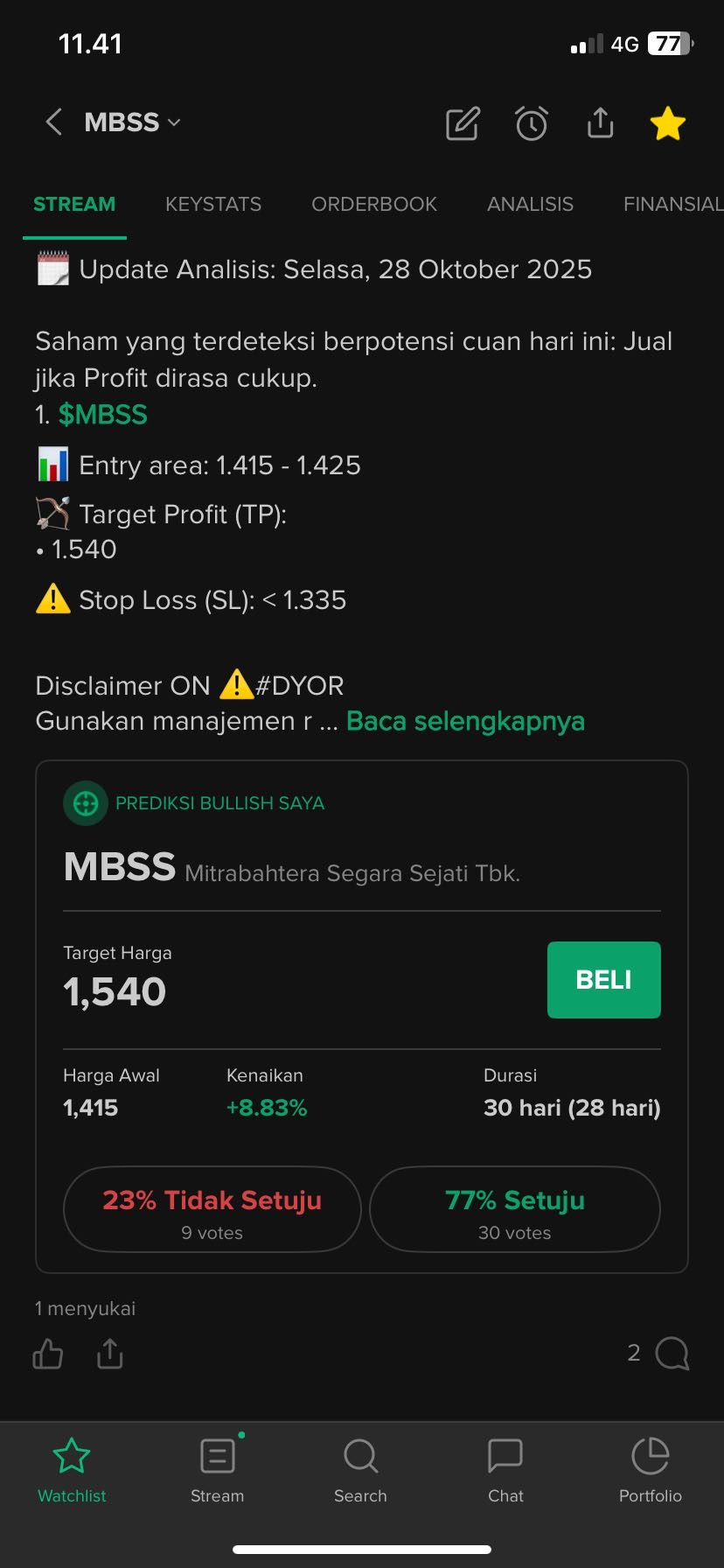Open Portfolio from bottom navigation
The width and height of the screenshot is (724, 1568).
tap(650, 1470)
